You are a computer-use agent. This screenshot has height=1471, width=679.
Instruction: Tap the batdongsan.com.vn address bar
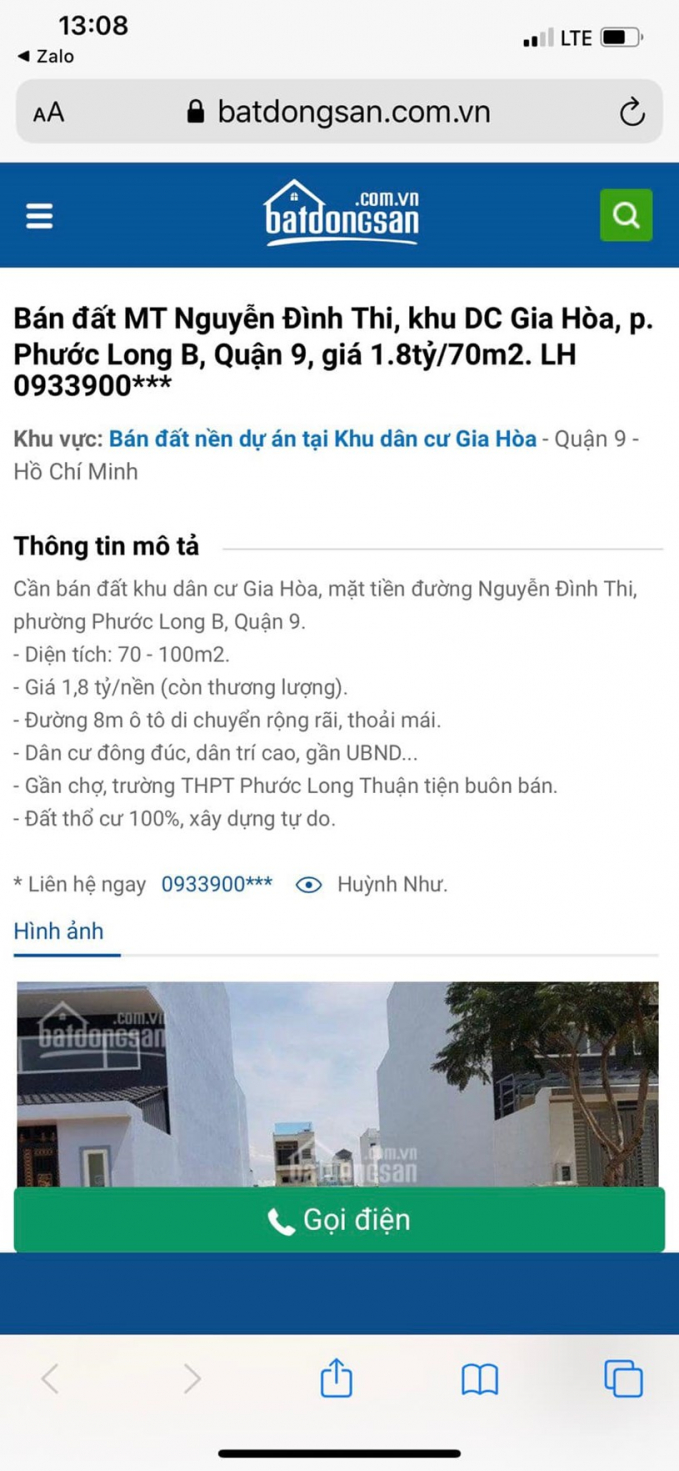tap(340, 112)
